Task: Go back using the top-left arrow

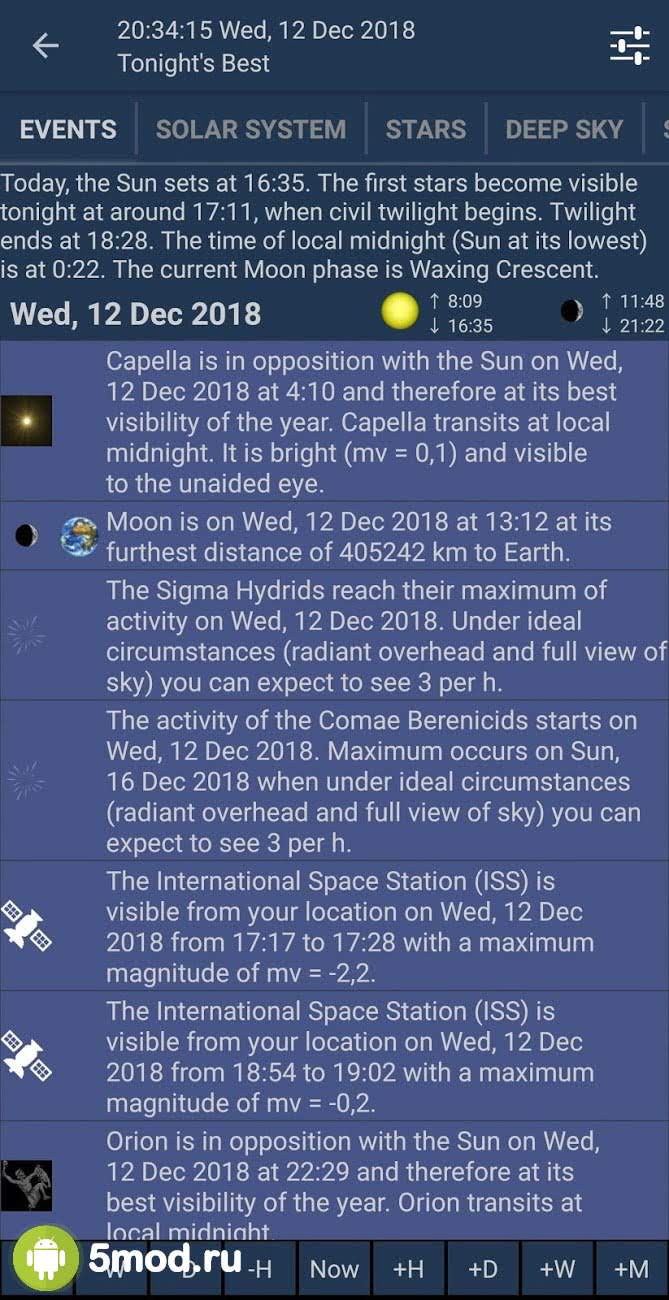Action: pos(45,45)
